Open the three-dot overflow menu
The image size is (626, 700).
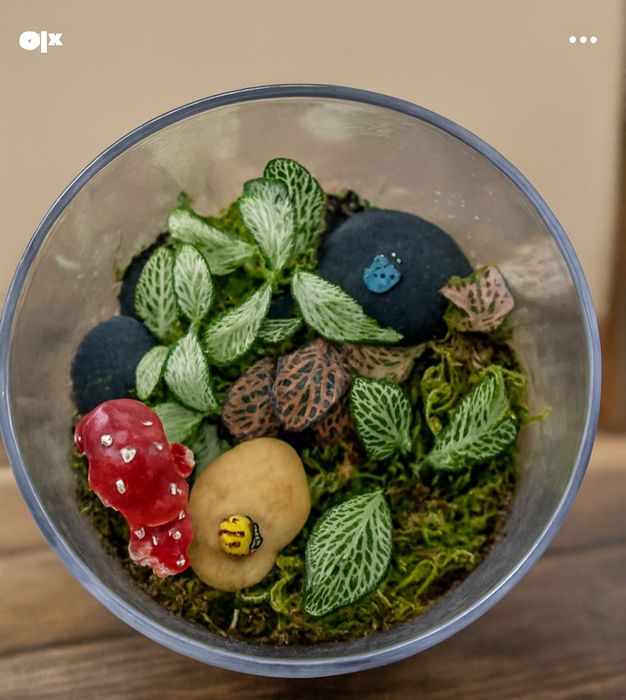click(x=582, y=40)
